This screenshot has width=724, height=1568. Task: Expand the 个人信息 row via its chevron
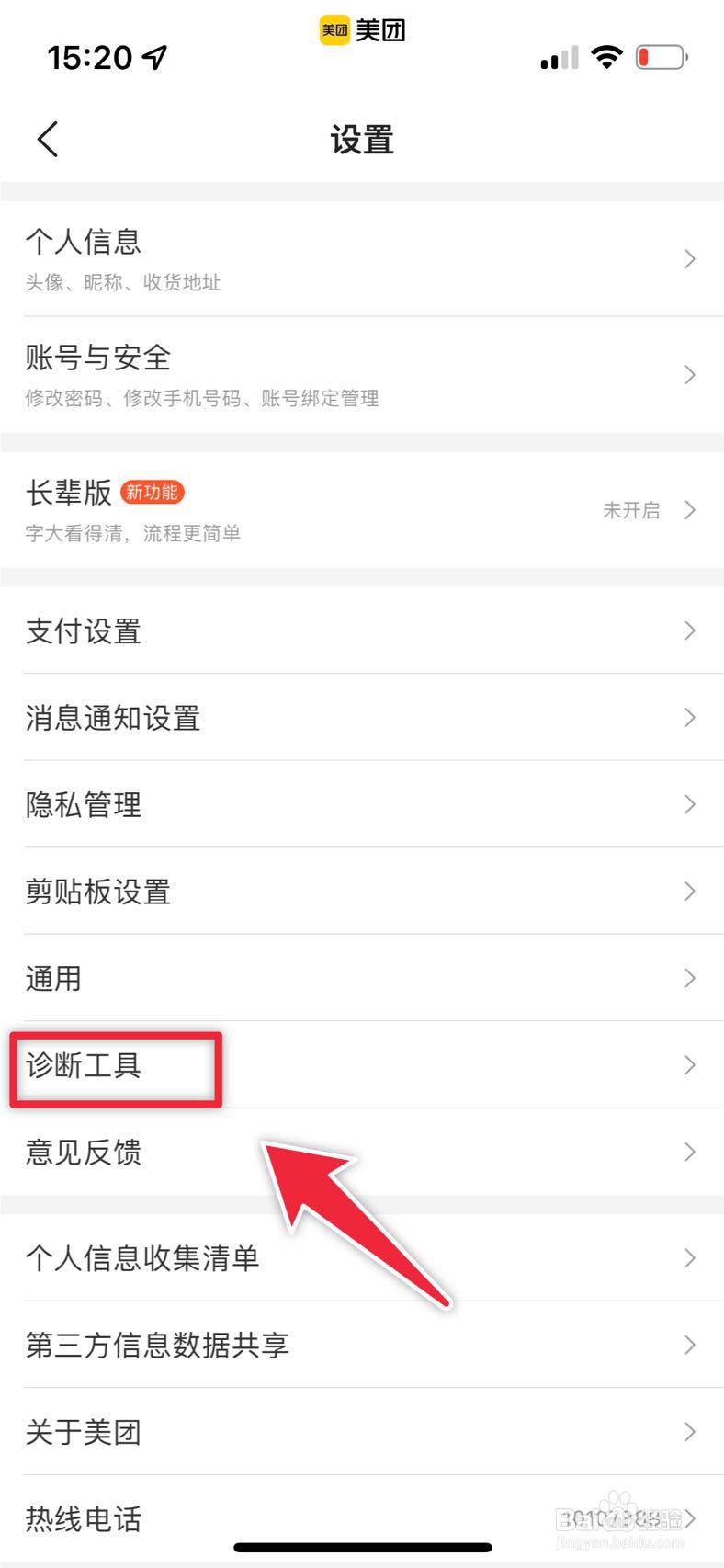(x=690, y=258)
